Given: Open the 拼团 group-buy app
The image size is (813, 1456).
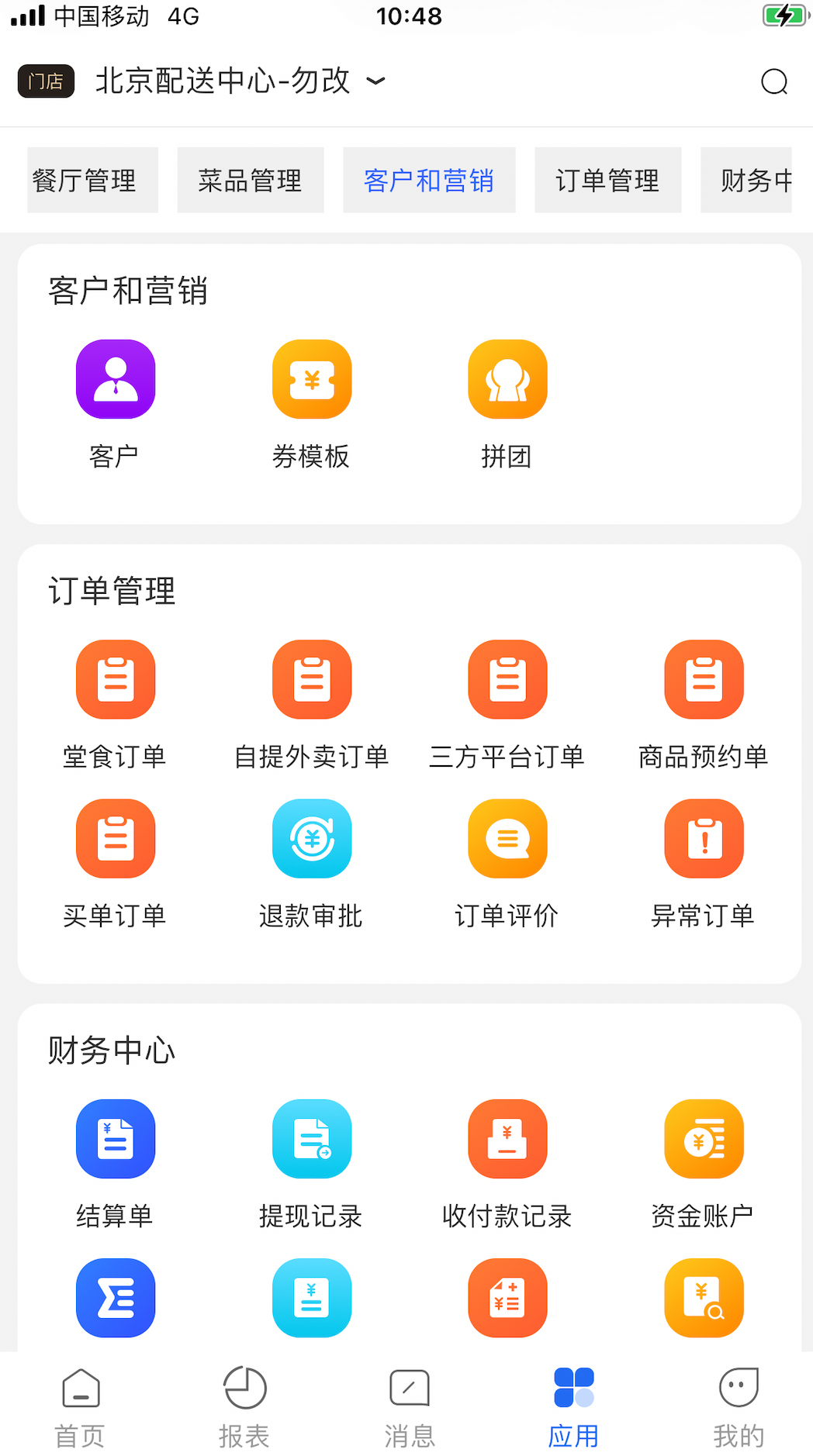Looking at the screenshot, I should pos(507,379).
